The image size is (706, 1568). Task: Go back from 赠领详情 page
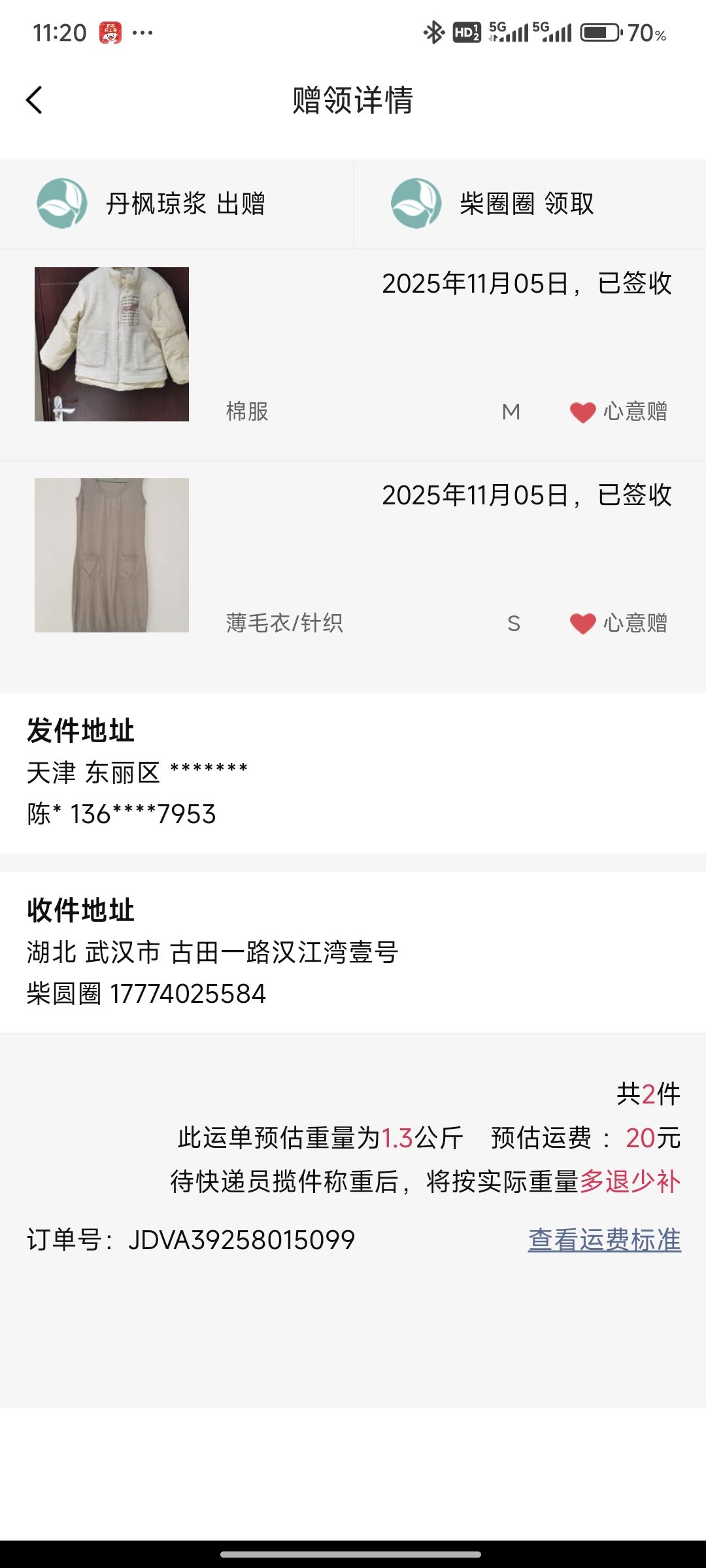tap(35, 100)
